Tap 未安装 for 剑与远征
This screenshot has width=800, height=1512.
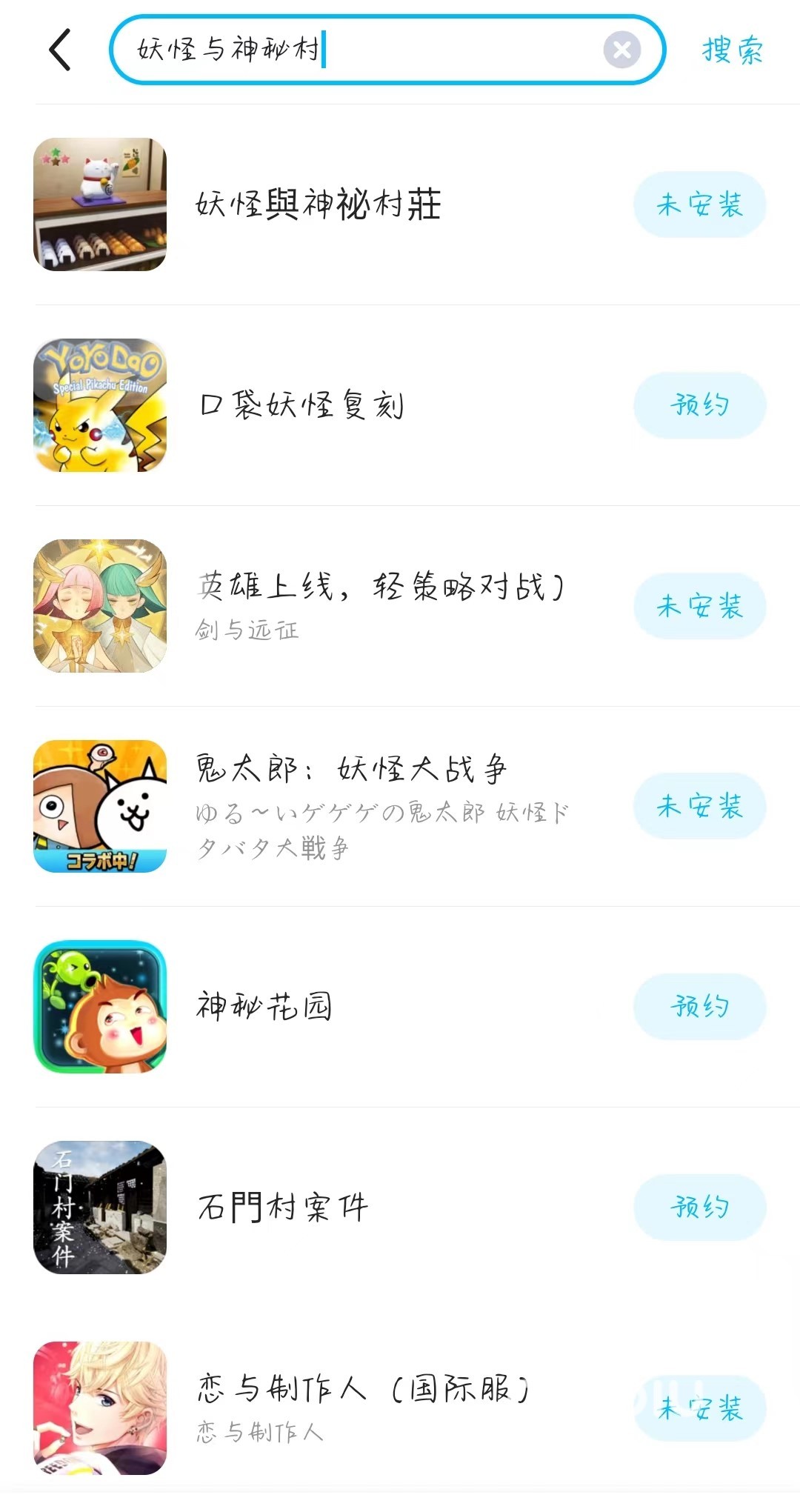pyautogui.click(x=699, y=606)
